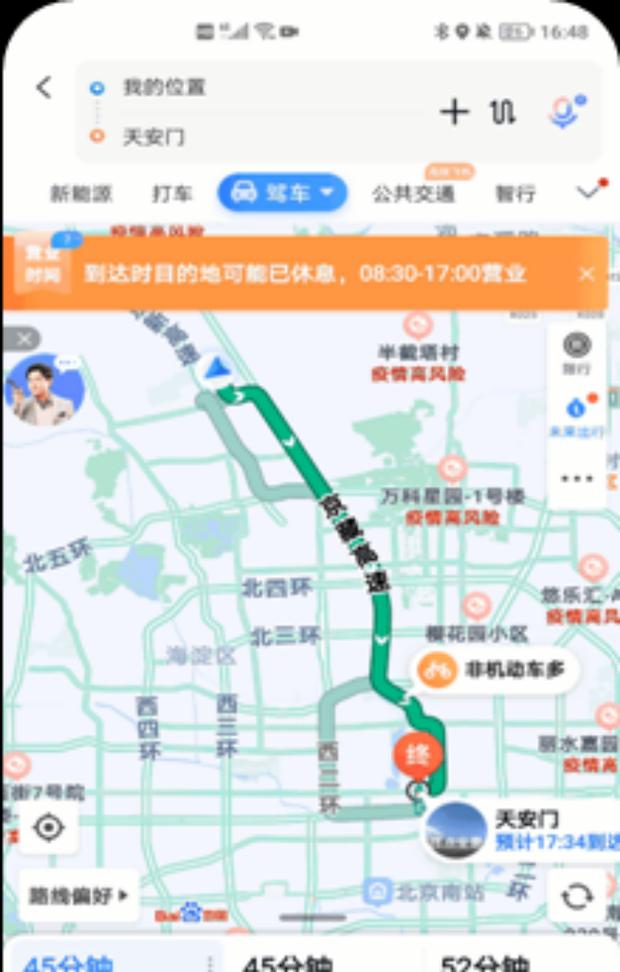The image size is (620, 972).
Task: Switch to the 新能源 tab
Action: [x=81, y=194]
